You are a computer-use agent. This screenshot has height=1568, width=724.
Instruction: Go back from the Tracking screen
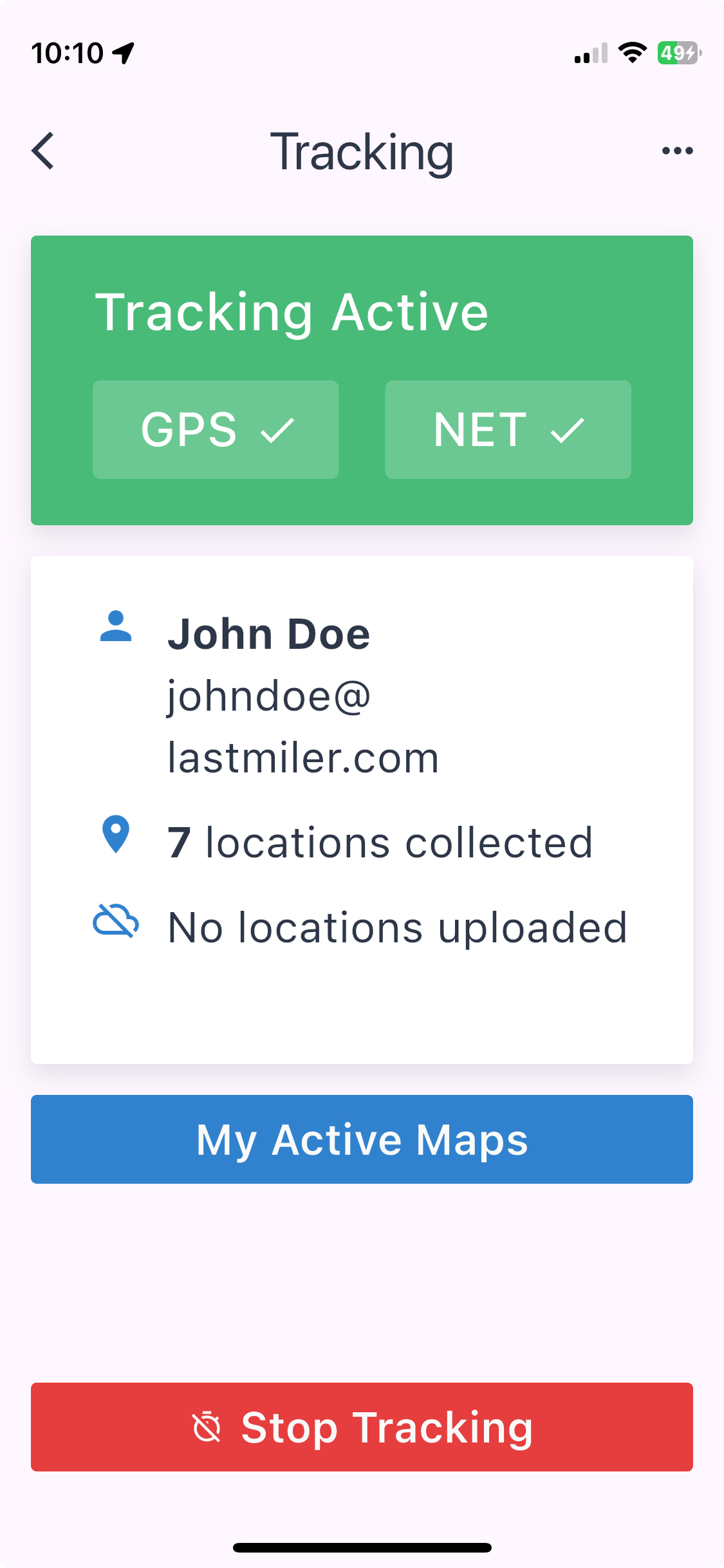(43, 151)
